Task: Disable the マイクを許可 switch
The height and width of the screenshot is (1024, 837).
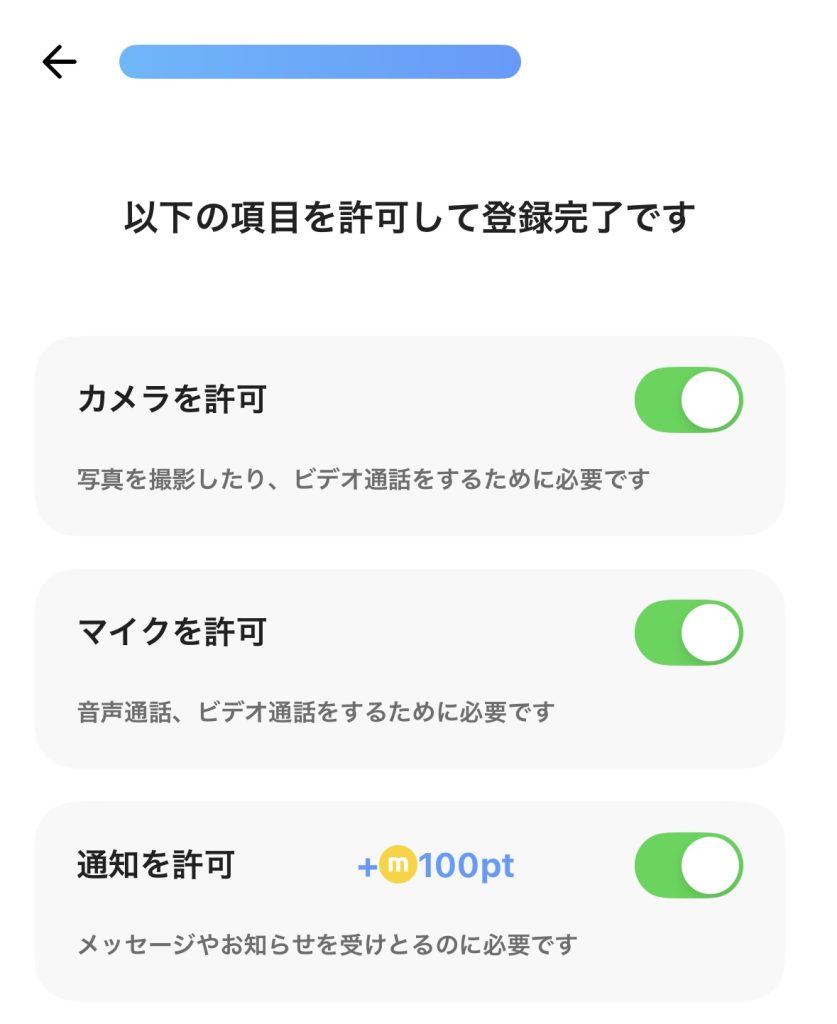Action: point(688,632)
